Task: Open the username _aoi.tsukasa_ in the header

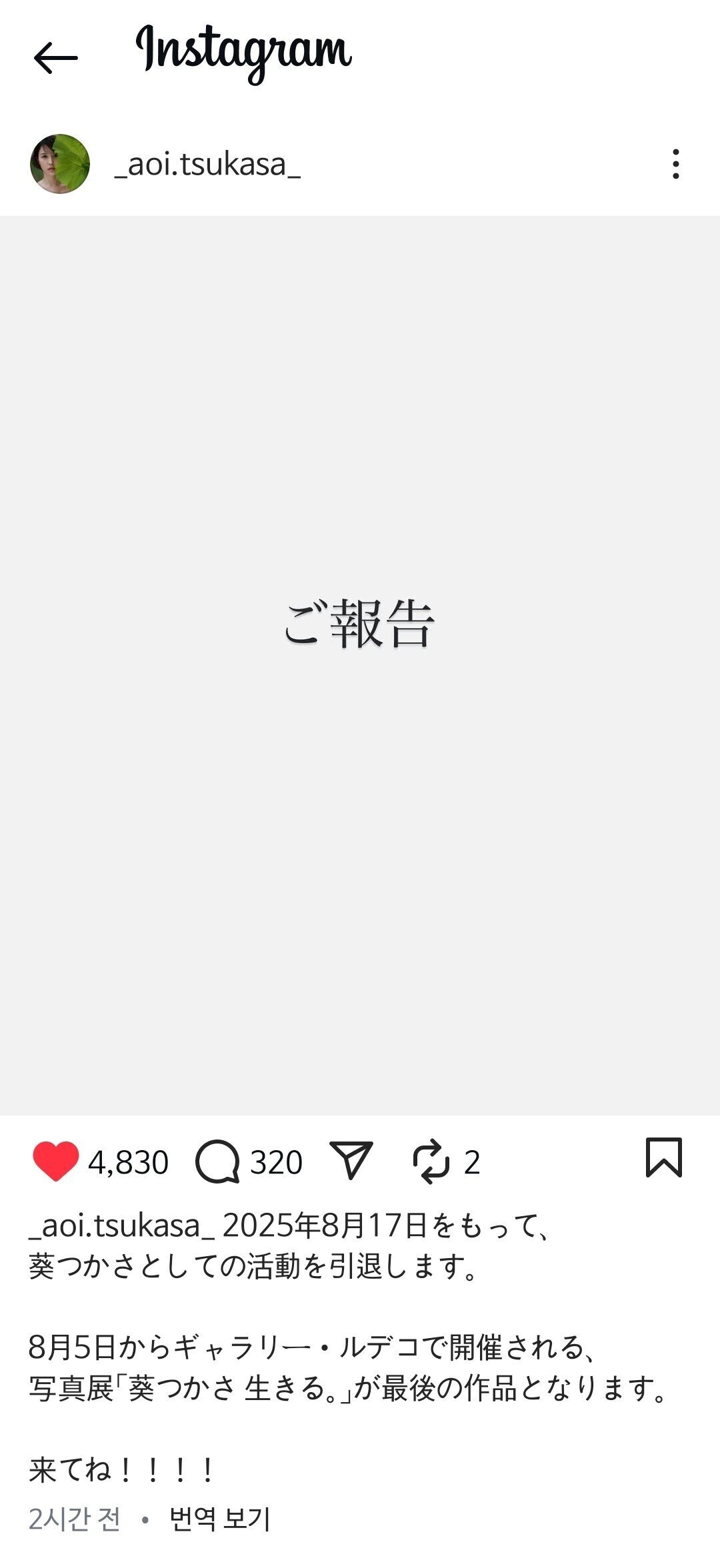Action: 207,165
